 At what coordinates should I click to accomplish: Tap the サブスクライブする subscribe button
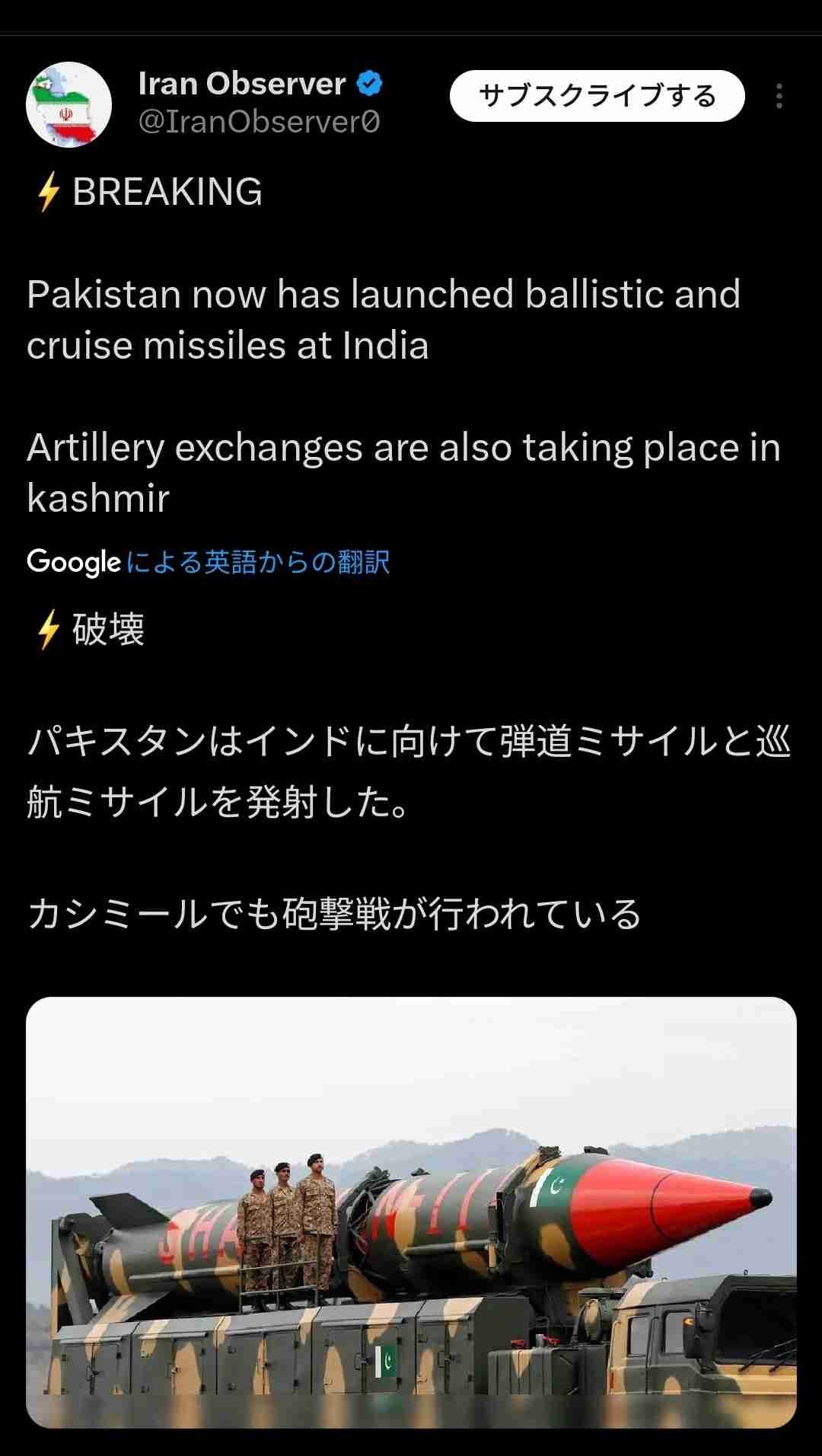597,96
